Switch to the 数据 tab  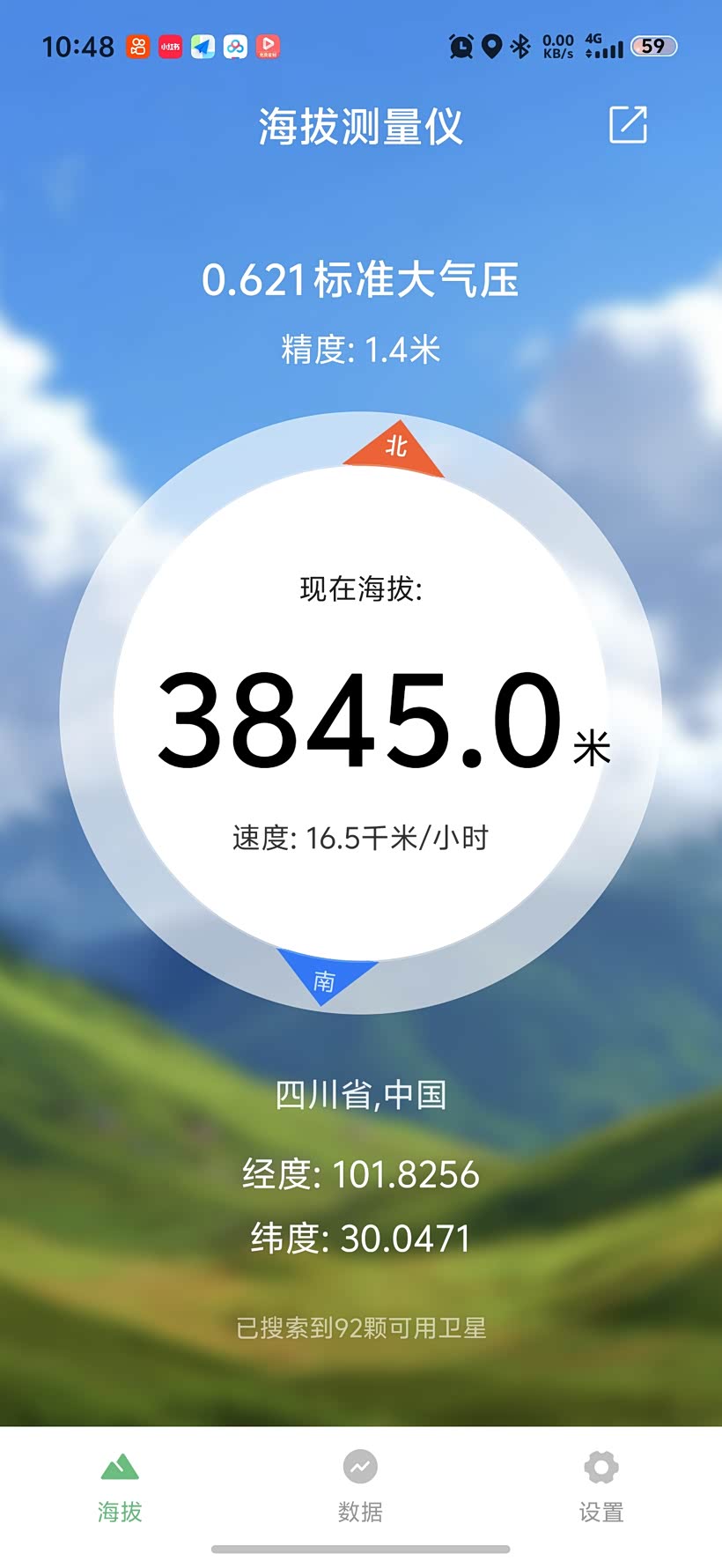coord(360,1487)
